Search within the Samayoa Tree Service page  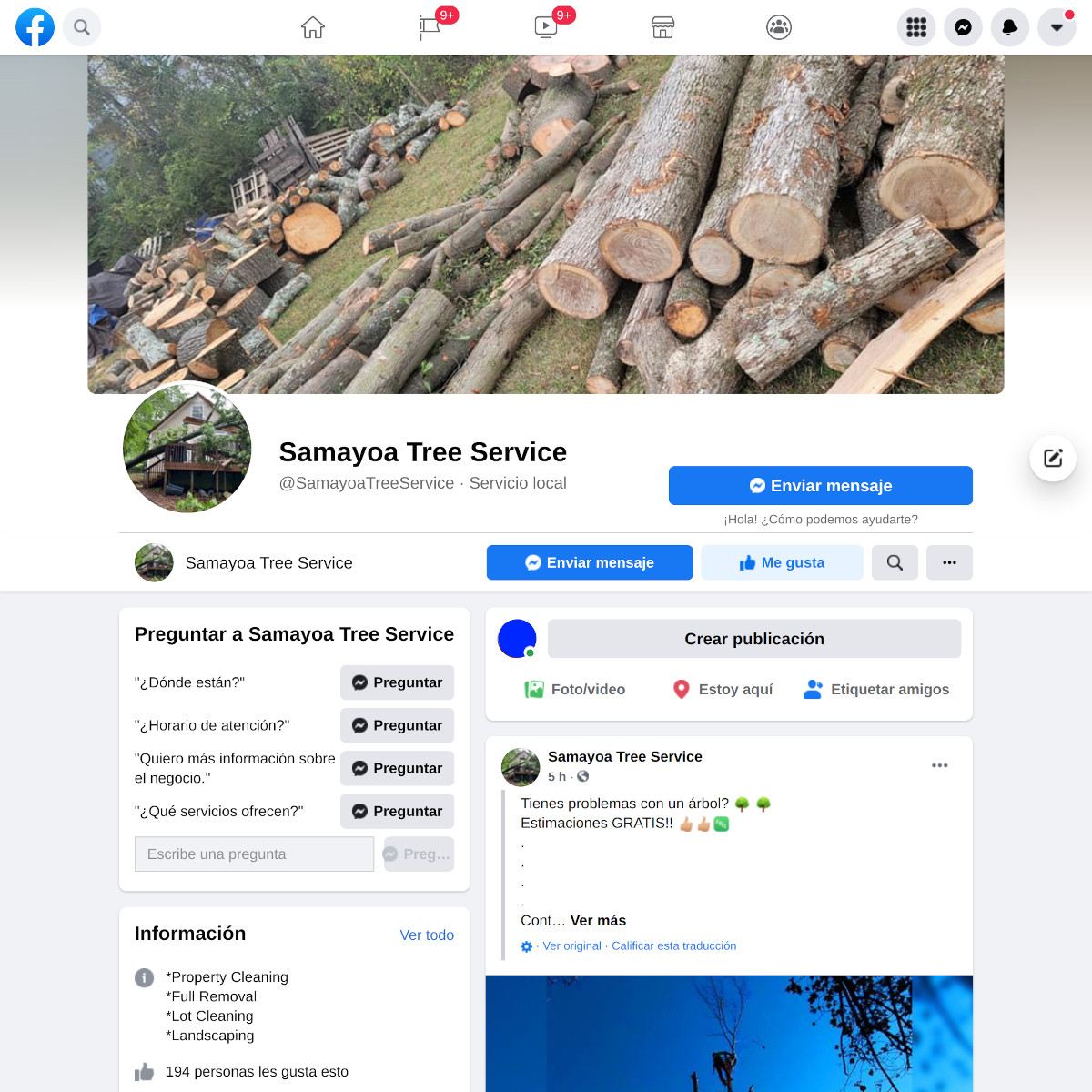pos(895,562)
